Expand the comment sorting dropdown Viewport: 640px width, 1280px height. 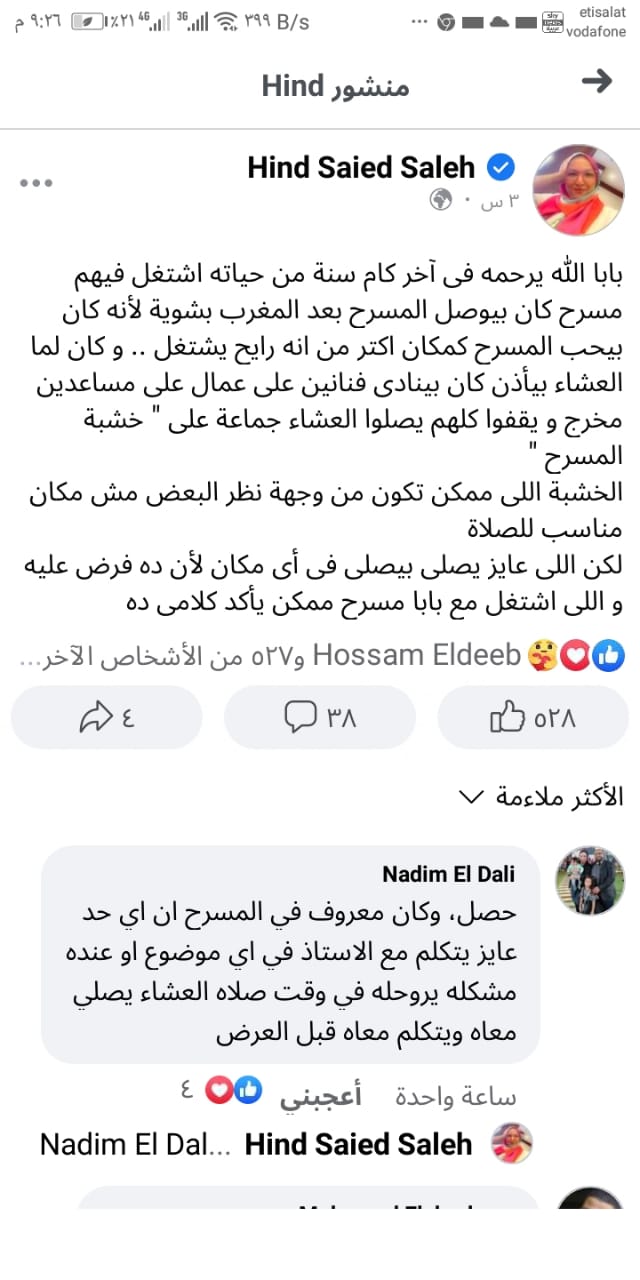click(540, 796)
